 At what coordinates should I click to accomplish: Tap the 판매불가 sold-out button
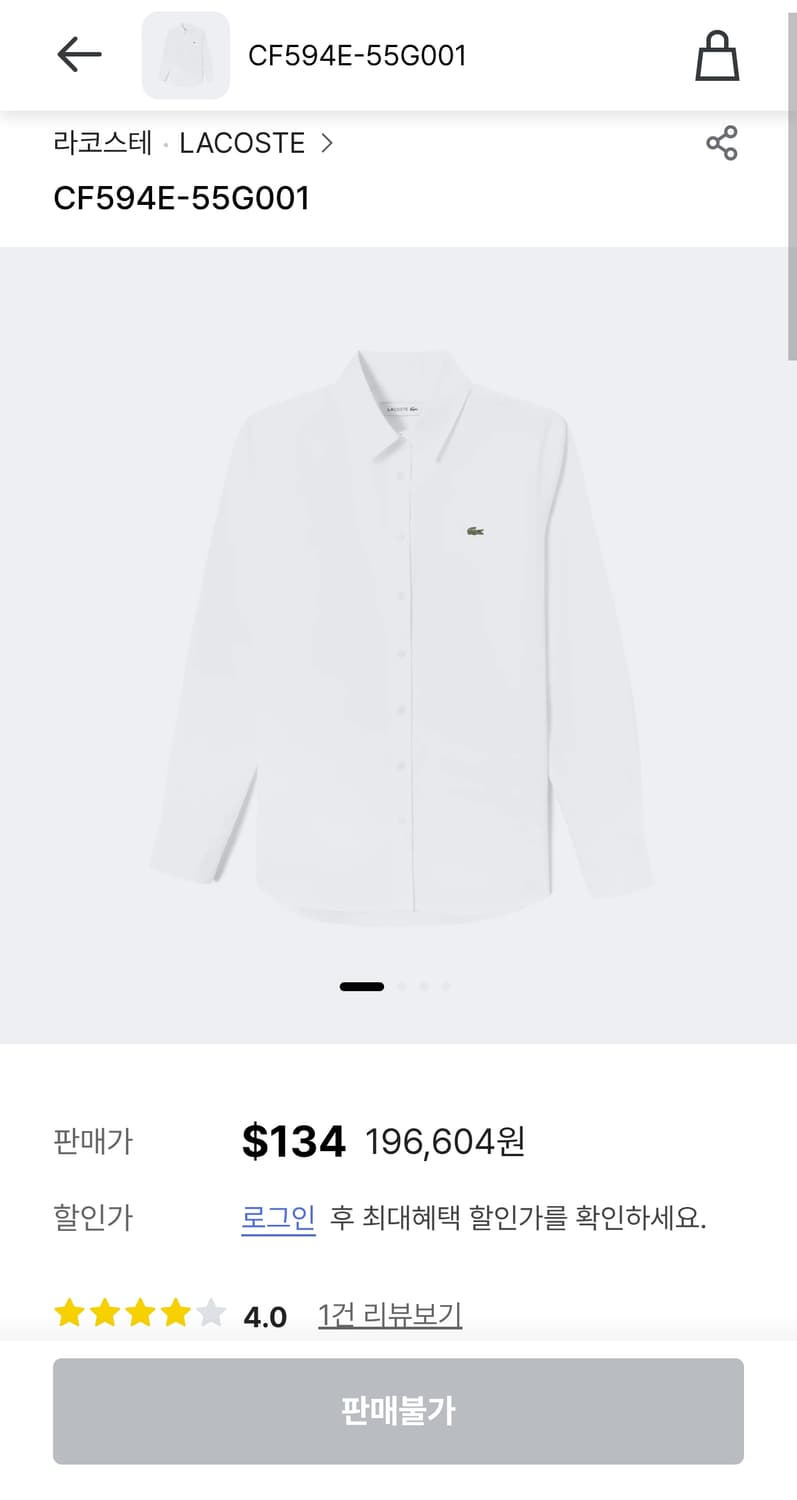click(x=398, y=1411)
